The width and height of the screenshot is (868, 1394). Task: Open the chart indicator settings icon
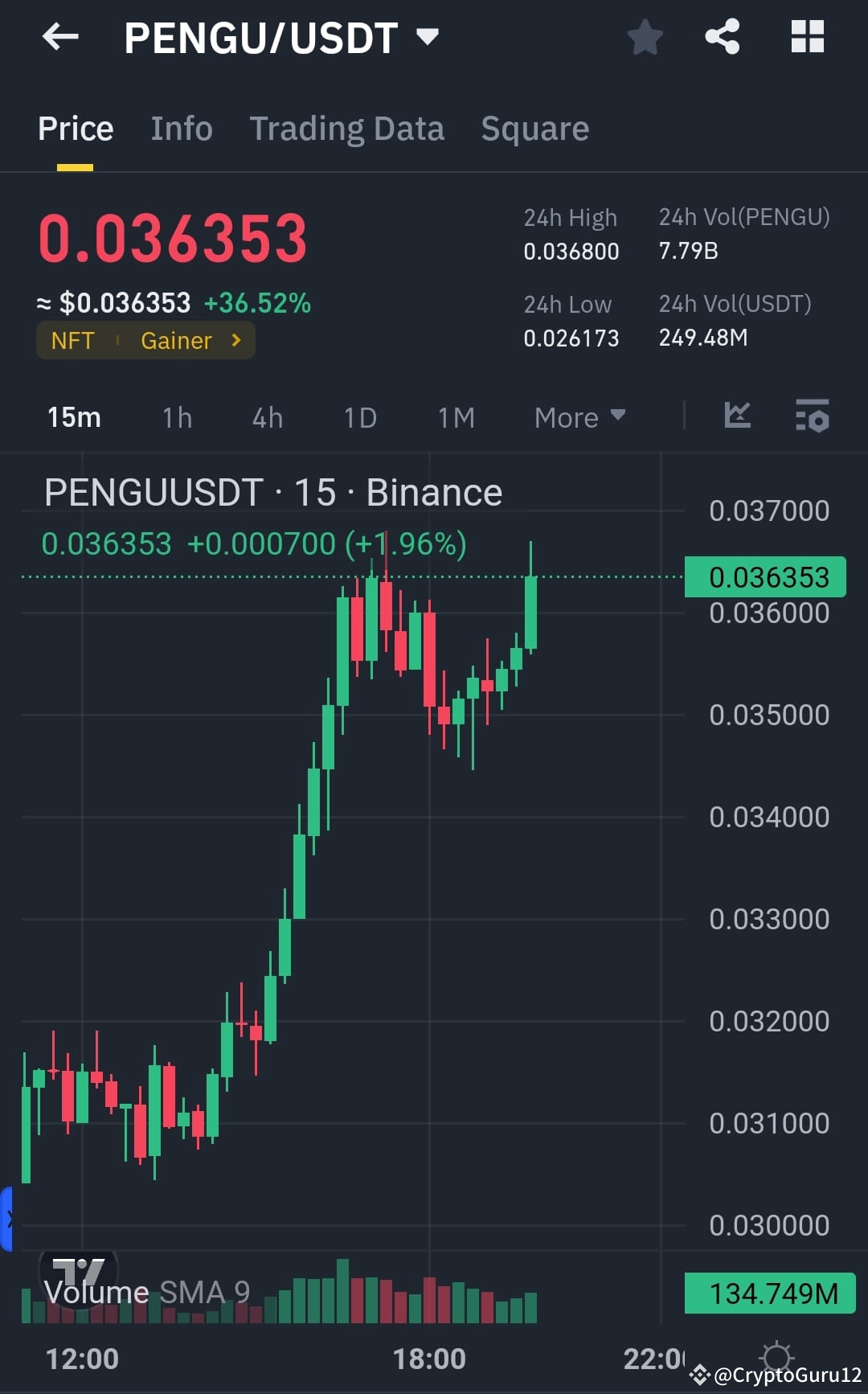(x=812, y=416)
